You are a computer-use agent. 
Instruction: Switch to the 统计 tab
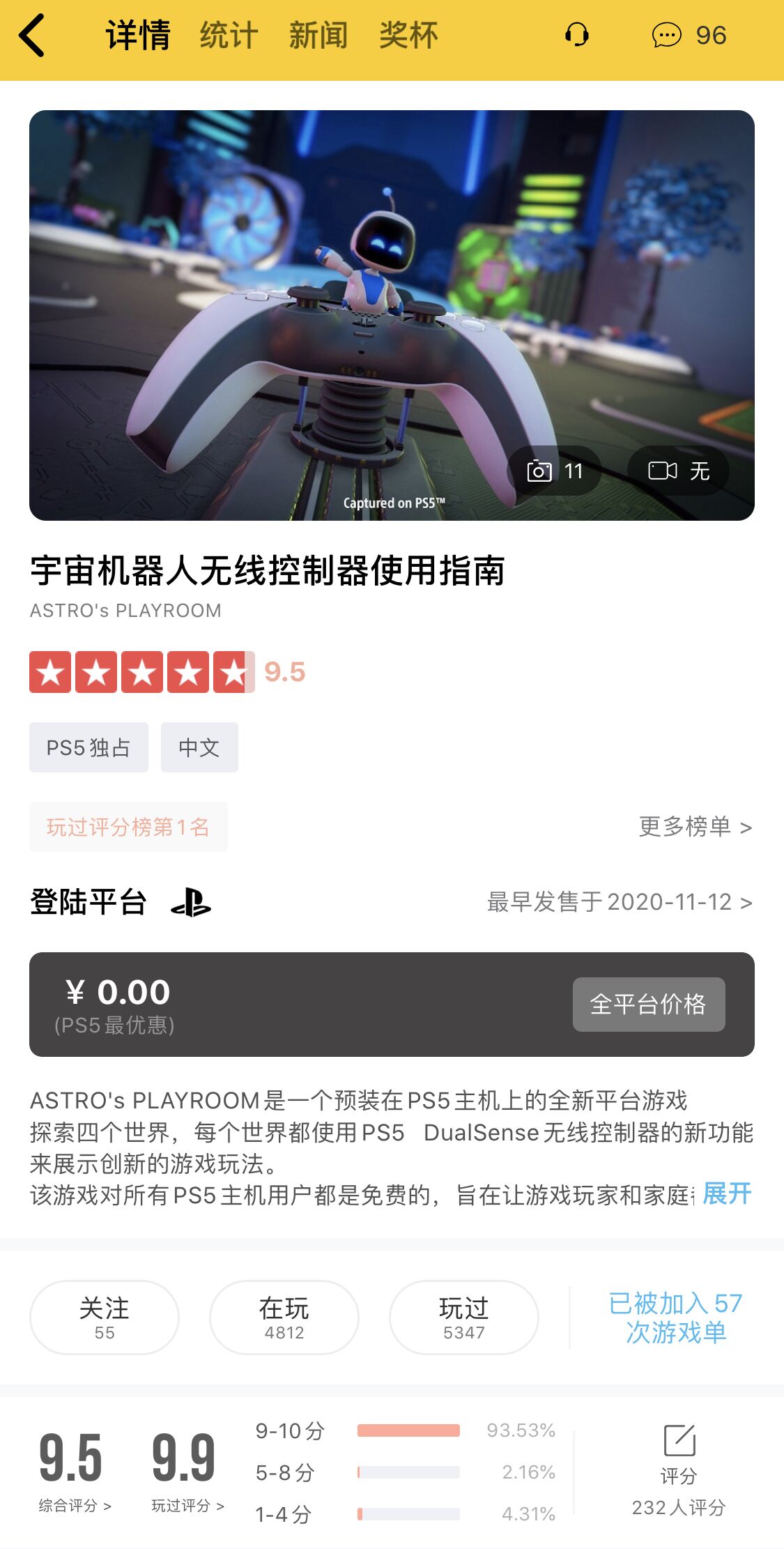[x=229, y=35]
